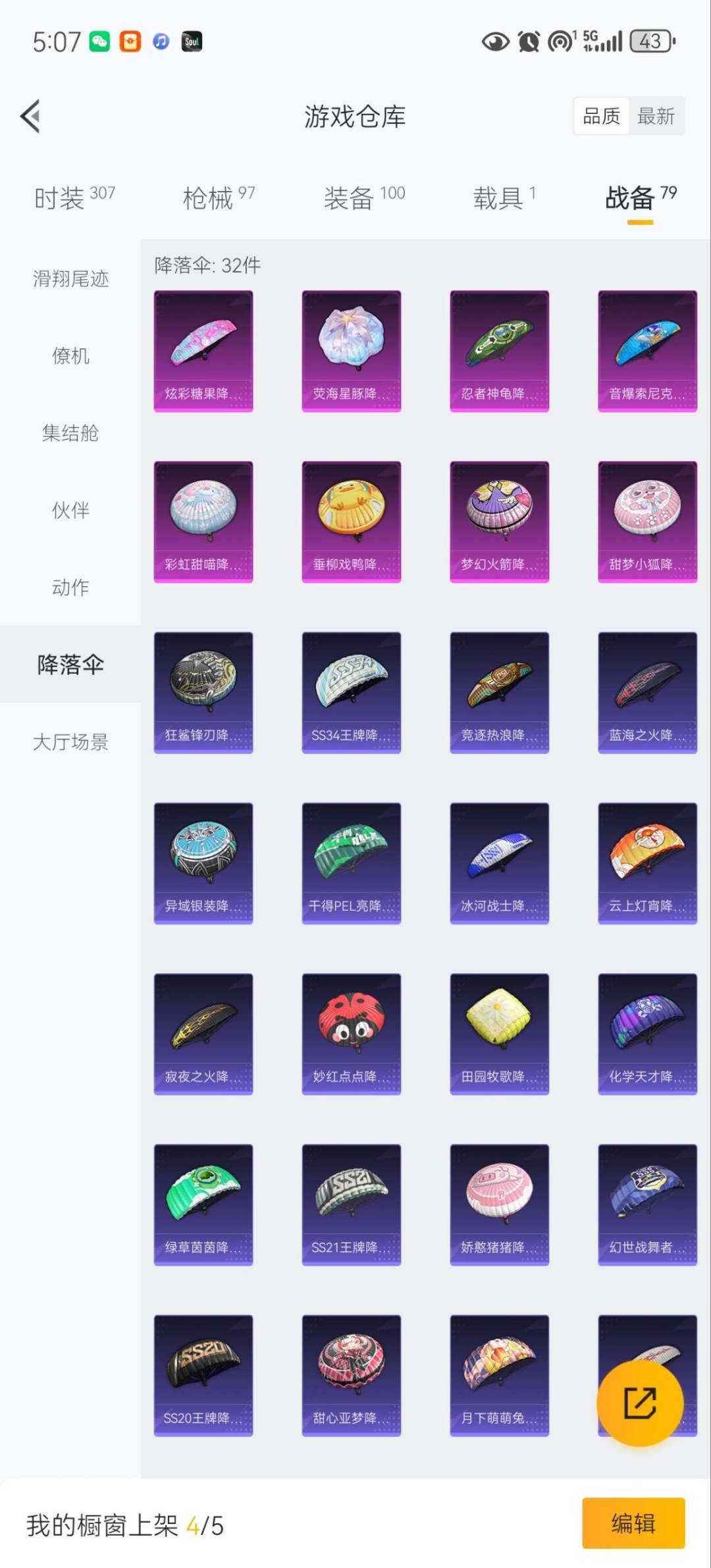Open the 妙红点点 ladybug parachute
711x1568 pixels.
(351, 1034)
